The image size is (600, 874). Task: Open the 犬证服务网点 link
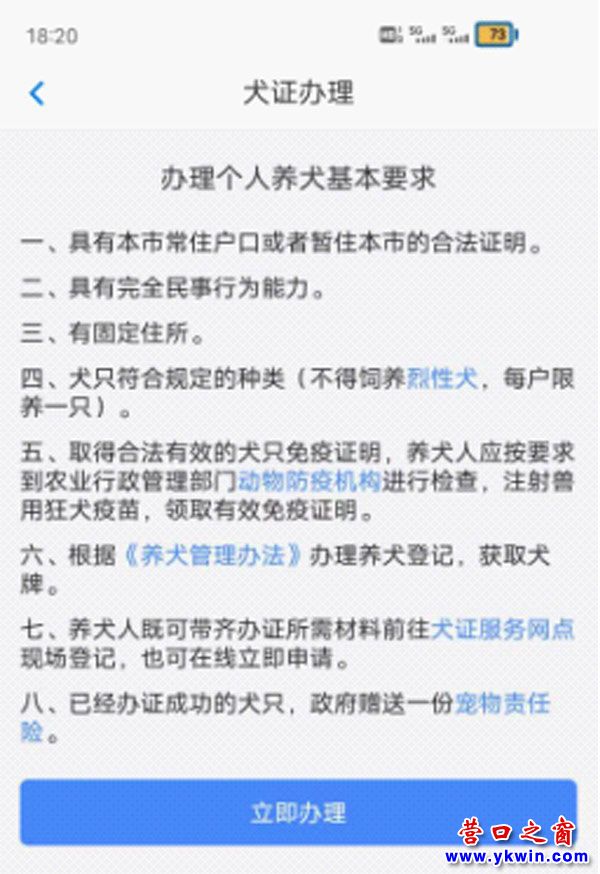pyautogui.click(x=503, y=630)
